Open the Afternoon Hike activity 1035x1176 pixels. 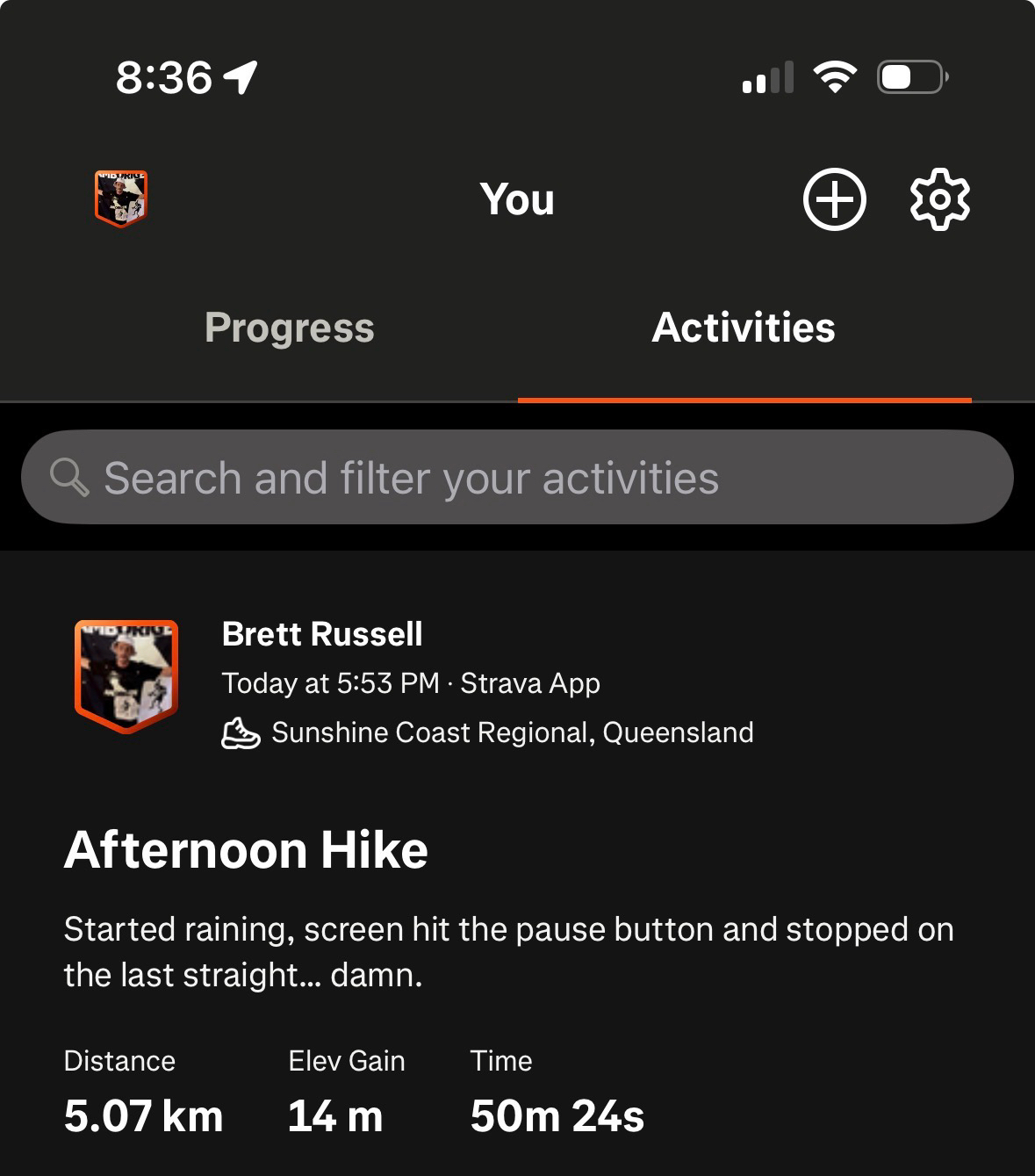[246, 850]
